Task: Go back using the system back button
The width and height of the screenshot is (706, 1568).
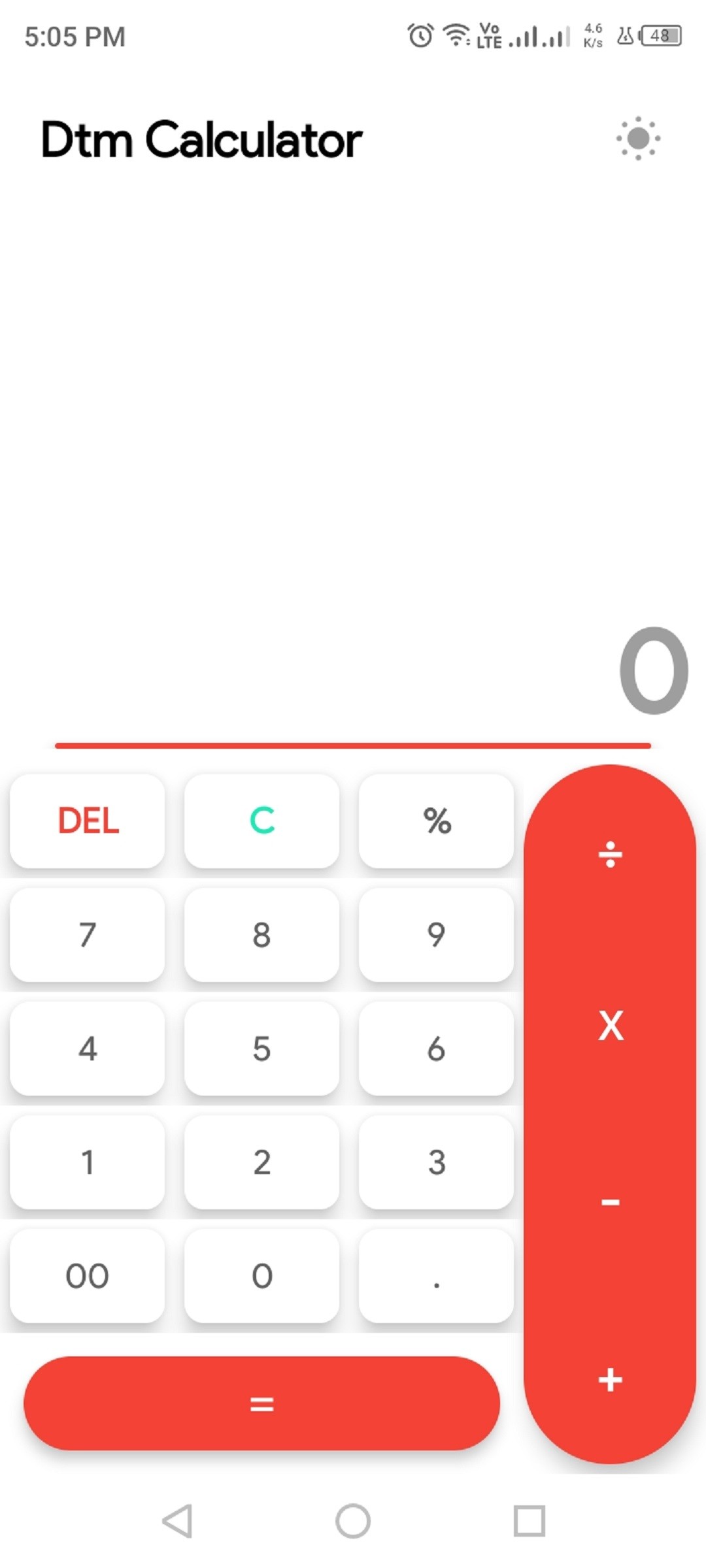Action: tap(177, 1521)
